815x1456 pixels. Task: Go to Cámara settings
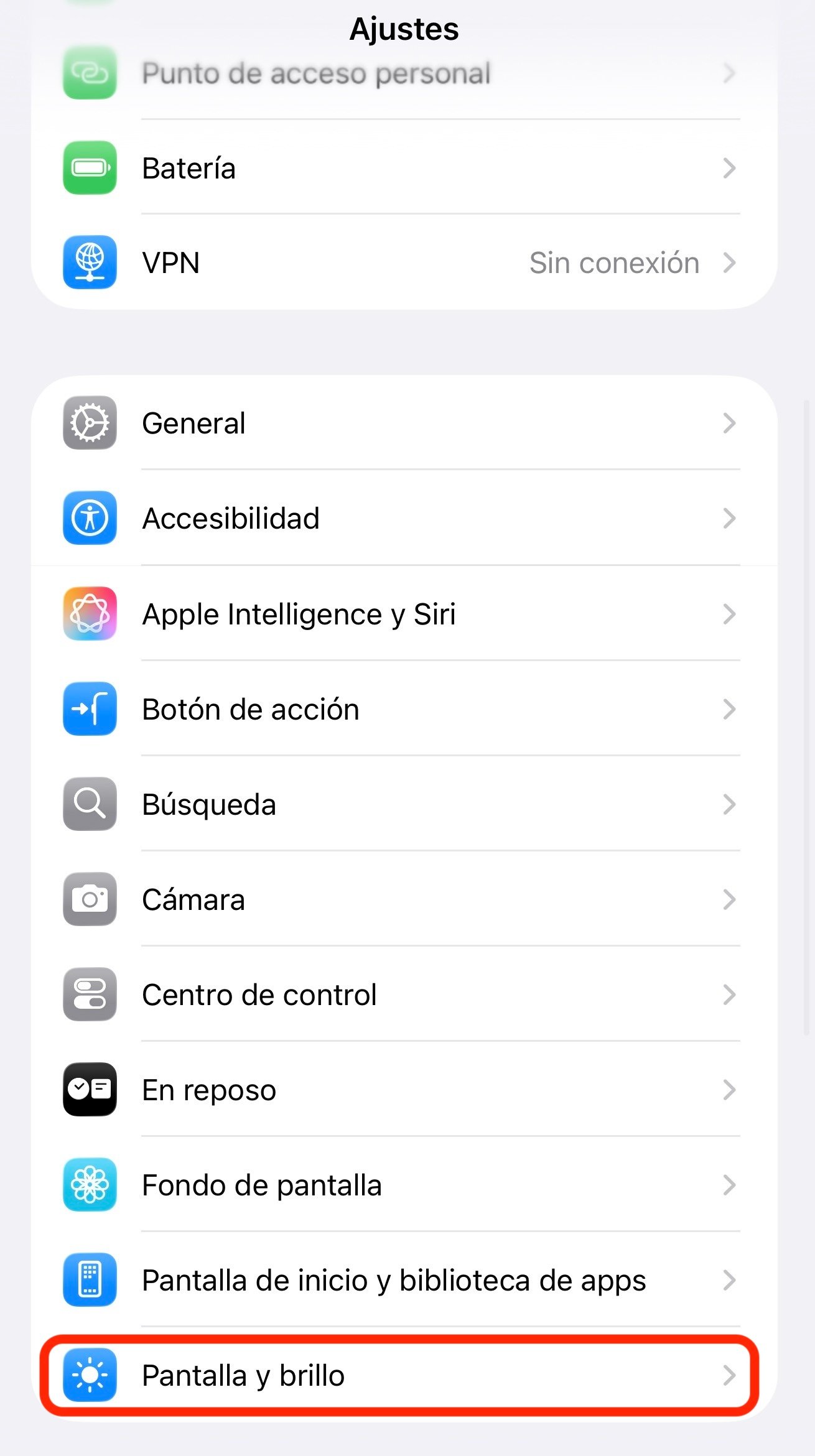pyautogui.click(x=403, y=900)
